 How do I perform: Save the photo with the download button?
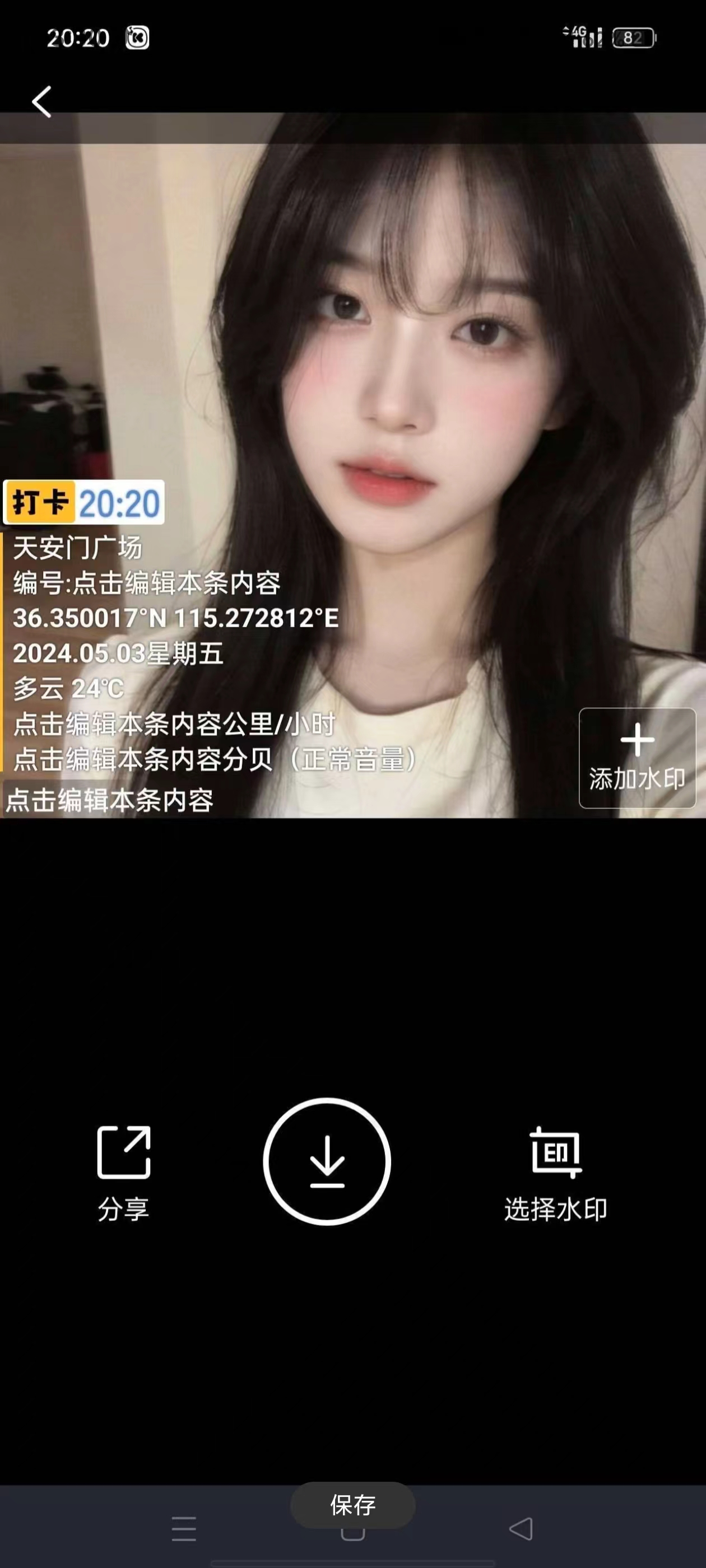327,1161
